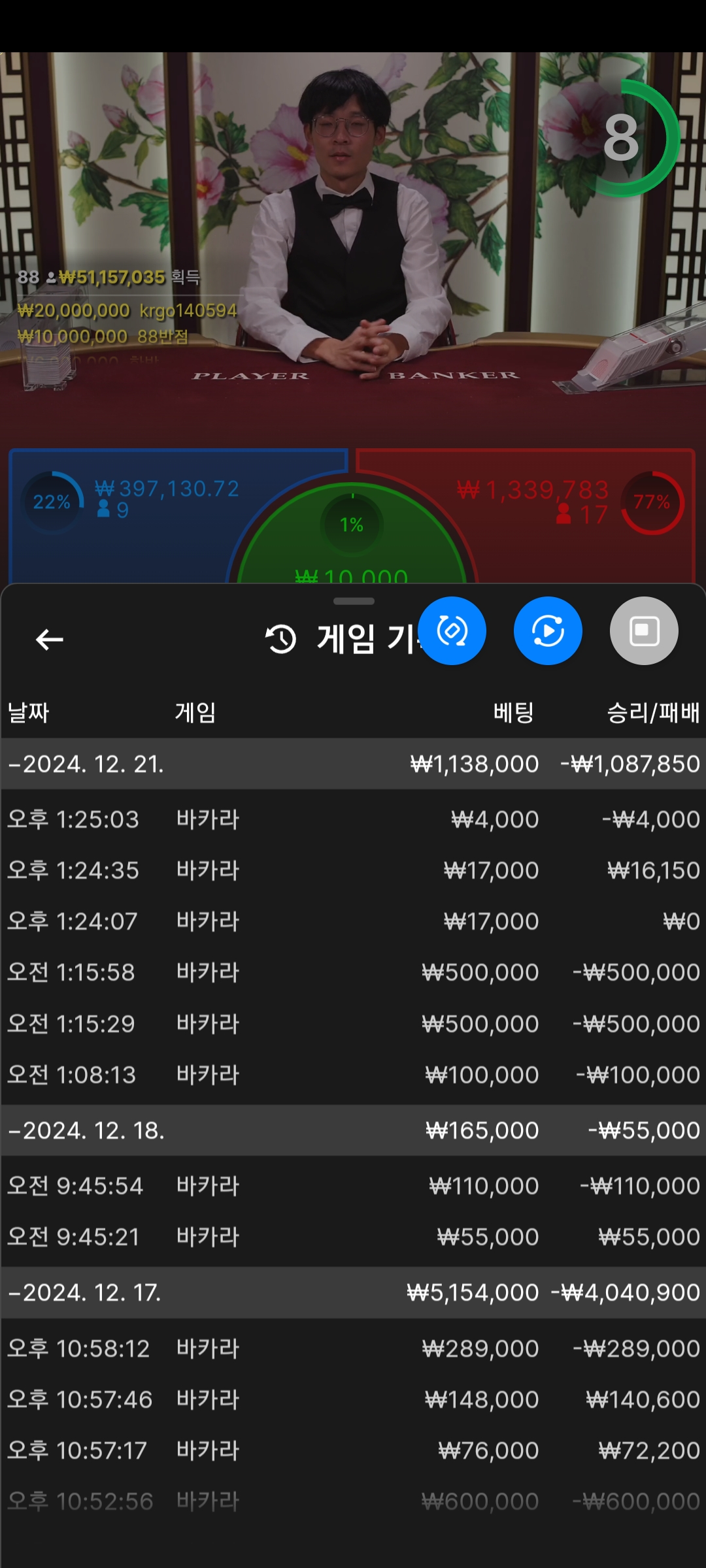
Task: Collapse the 2024. 12. 21. date group
Action: click(x=353, y=764)
